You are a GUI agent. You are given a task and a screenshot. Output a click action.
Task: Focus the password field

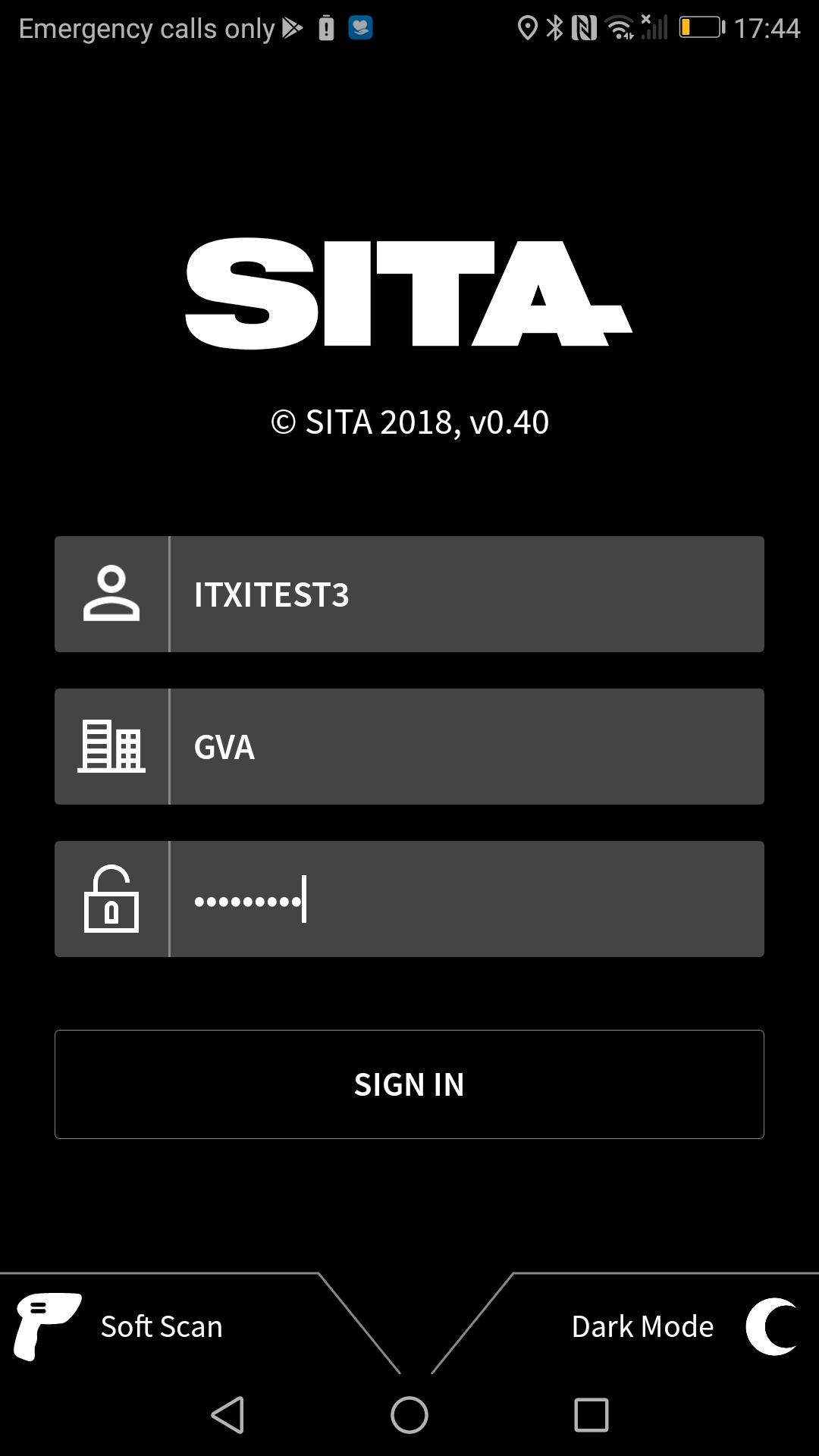[x=466, y=899]
